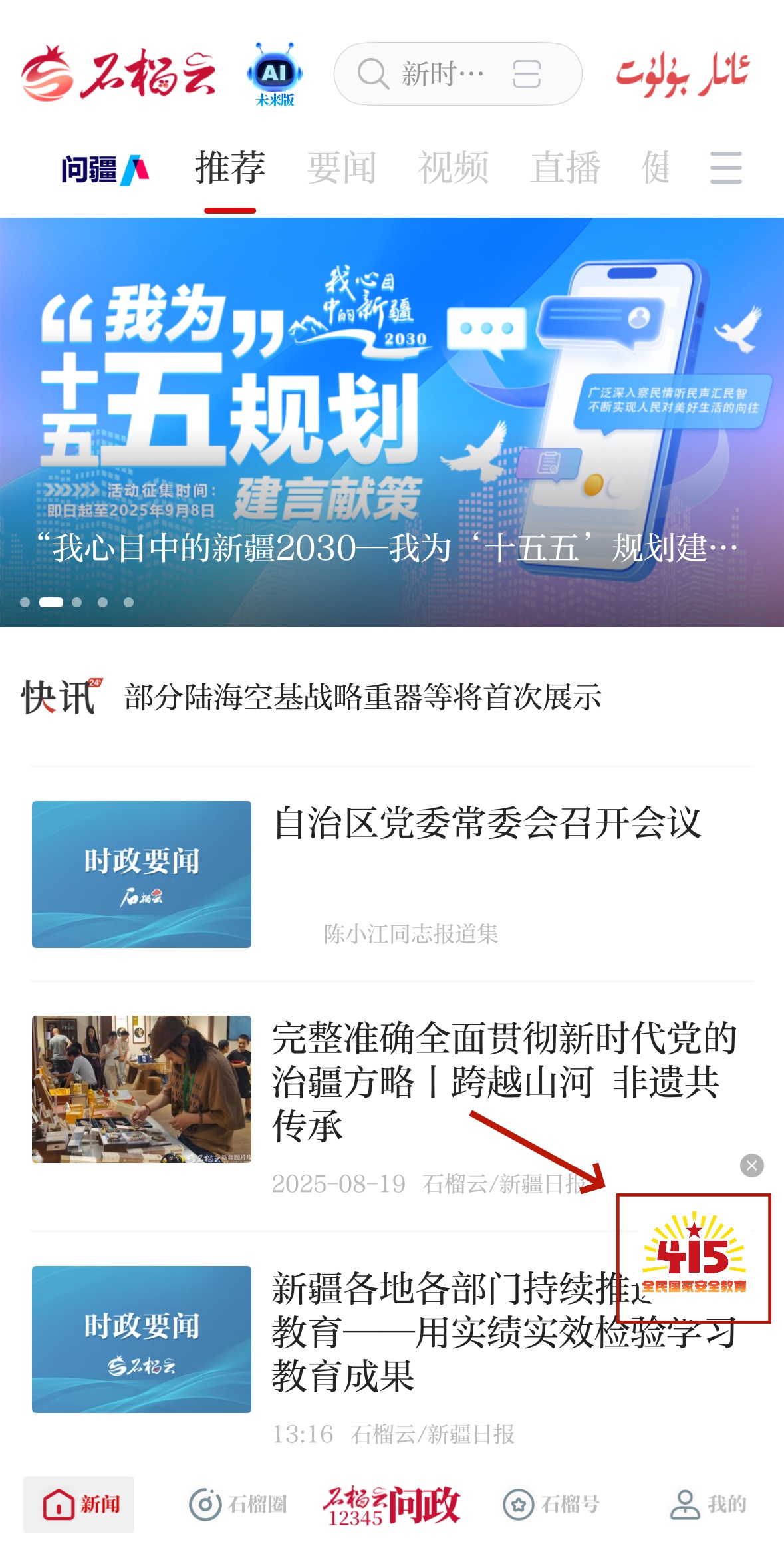Dismiss the floating 415 banner

click(752, 1165)
